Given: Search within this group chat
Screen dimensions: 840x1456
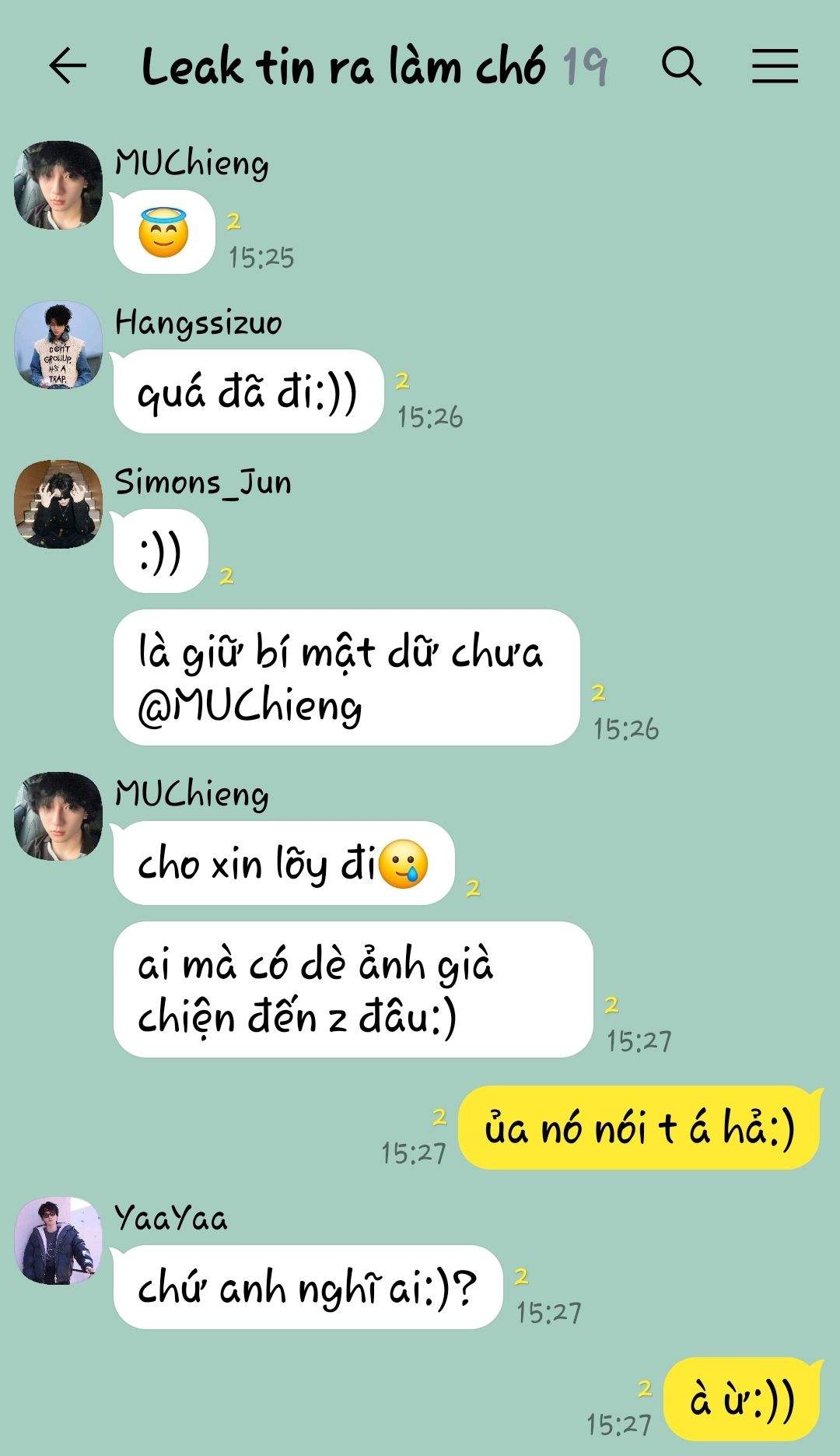Looking at the screenshot, I should 681,65.
